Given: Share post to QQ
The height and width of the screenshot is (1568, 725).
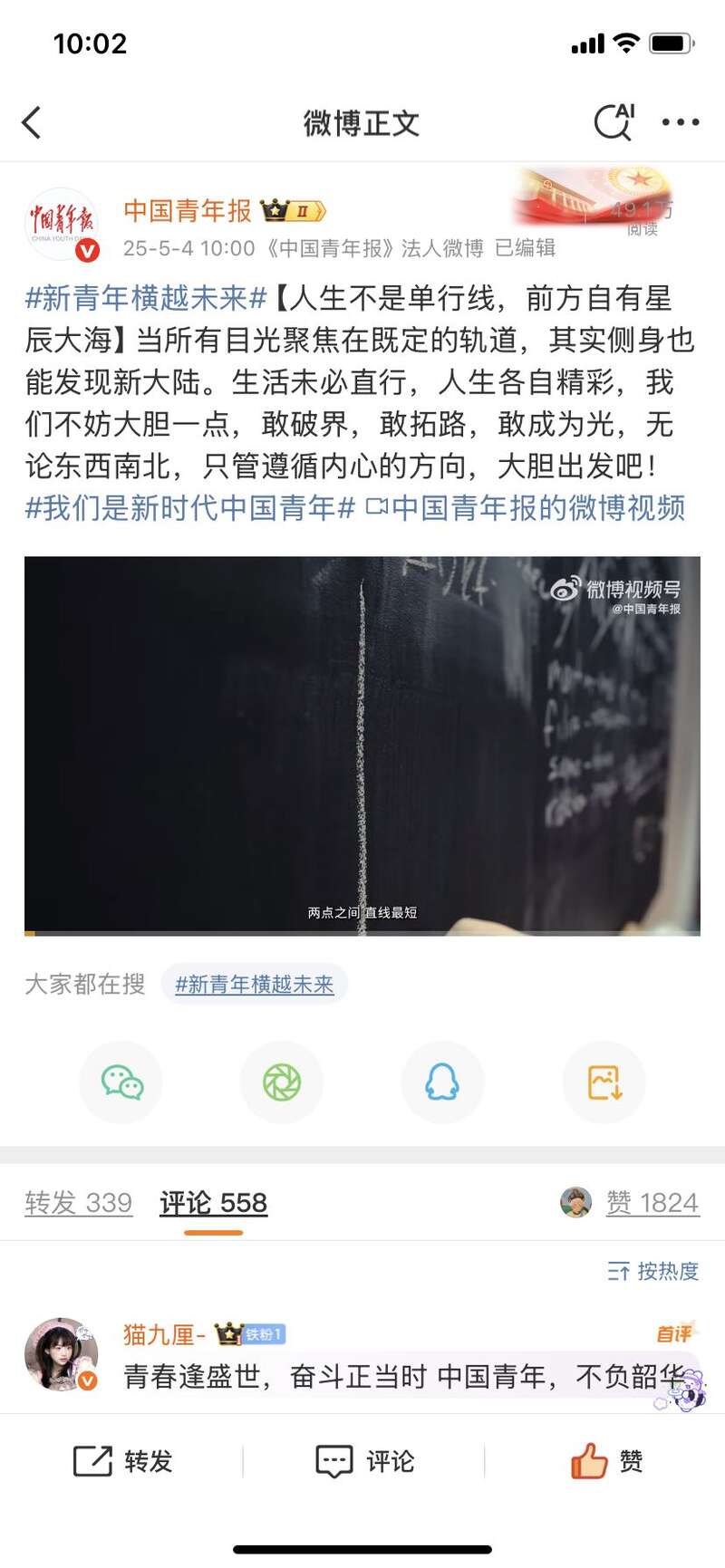Looking at the screenshot, I should tap(442, 1082).
